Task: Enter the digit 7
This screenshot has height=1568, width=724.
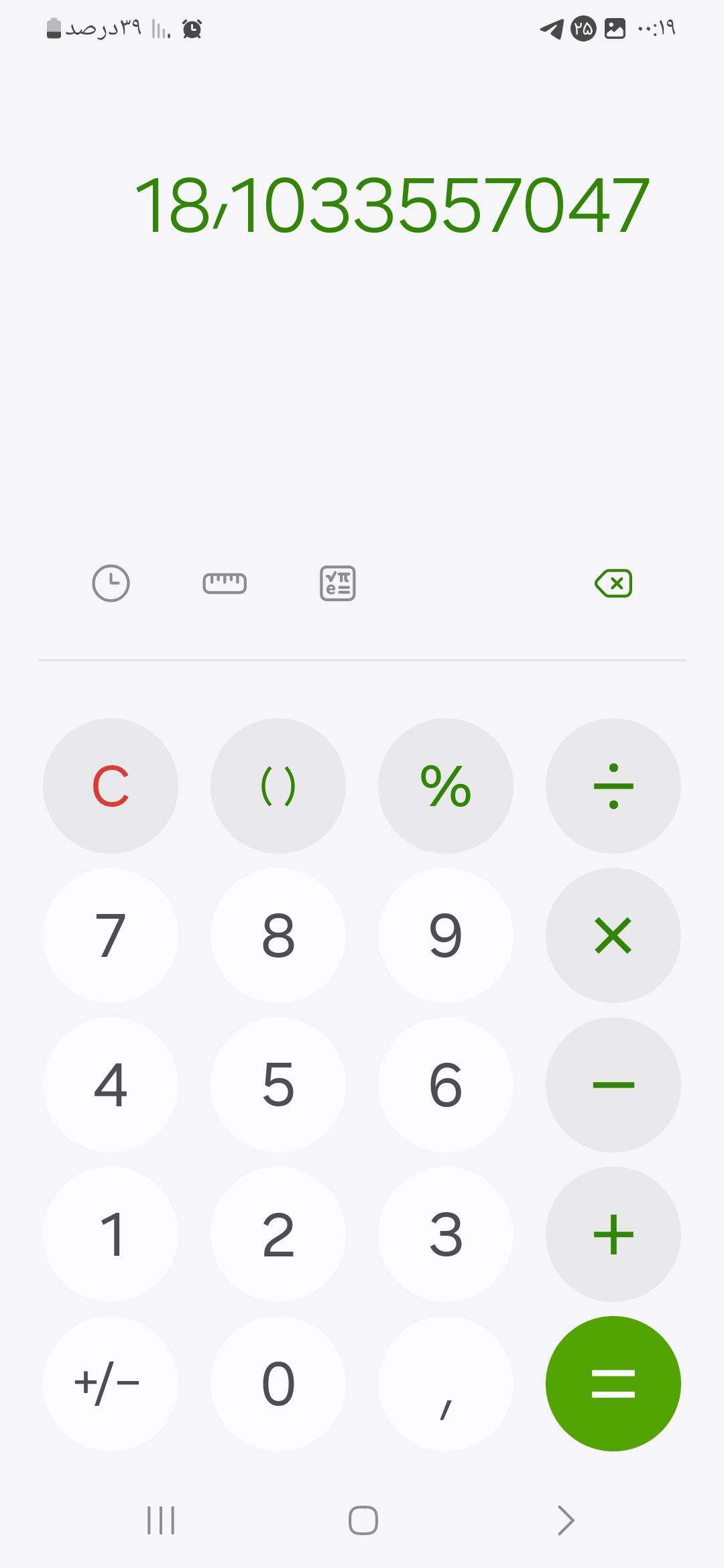Action: [111, 935]
